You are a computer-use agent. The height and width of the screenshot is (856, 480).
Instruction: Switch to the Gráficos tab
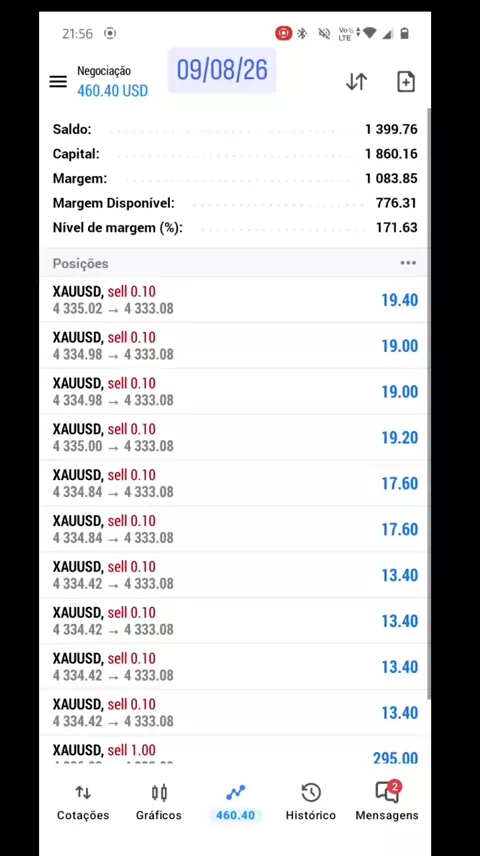159,803
